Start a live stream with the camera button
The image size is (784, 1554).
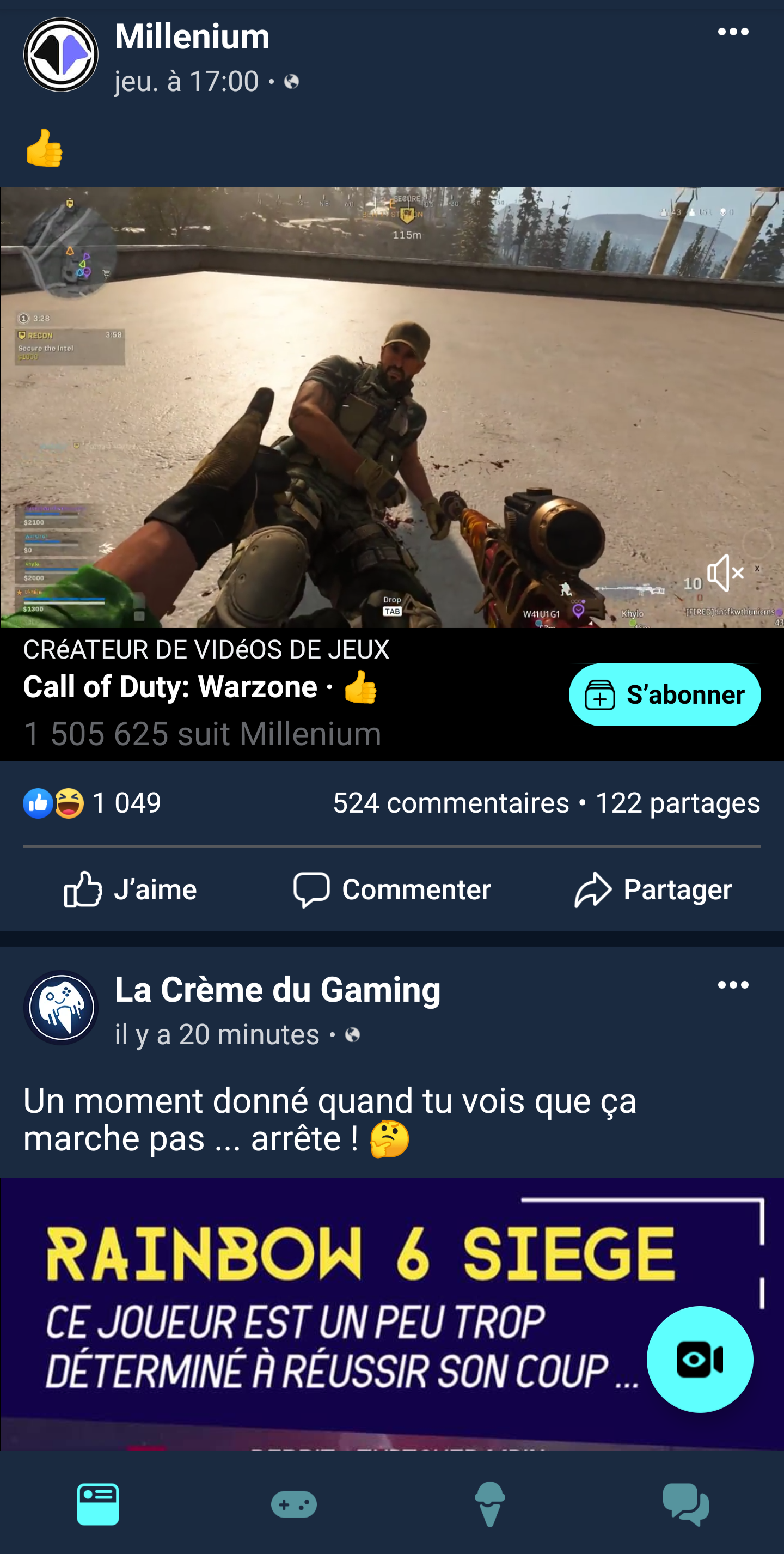click(700, 1360)
